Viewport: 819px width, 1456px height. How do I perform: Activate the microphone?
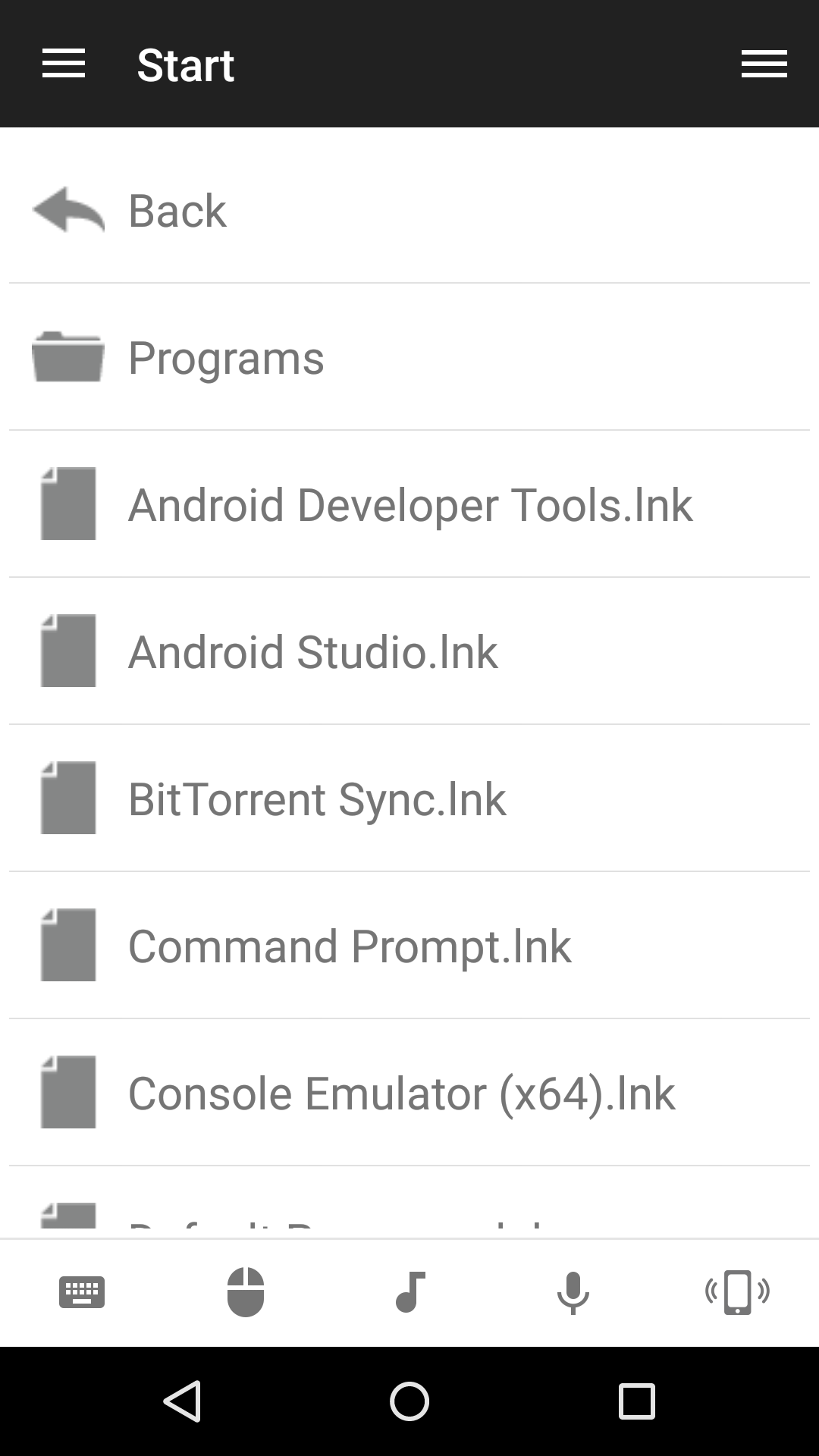[573, 1292]
